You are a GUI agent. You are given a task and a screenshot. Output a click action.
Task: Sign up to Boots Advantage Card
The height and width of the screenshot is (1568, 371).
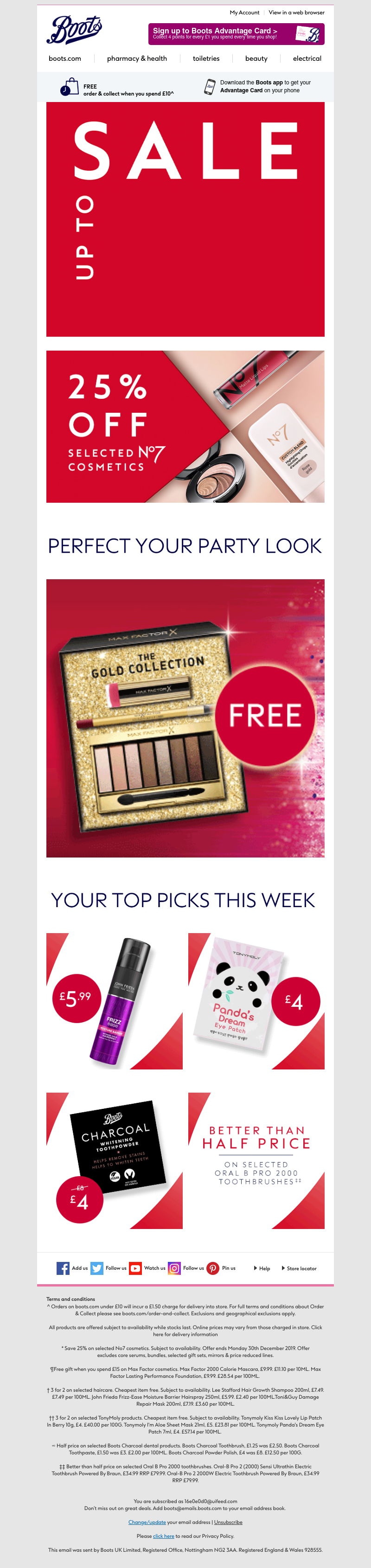[236, 33]
